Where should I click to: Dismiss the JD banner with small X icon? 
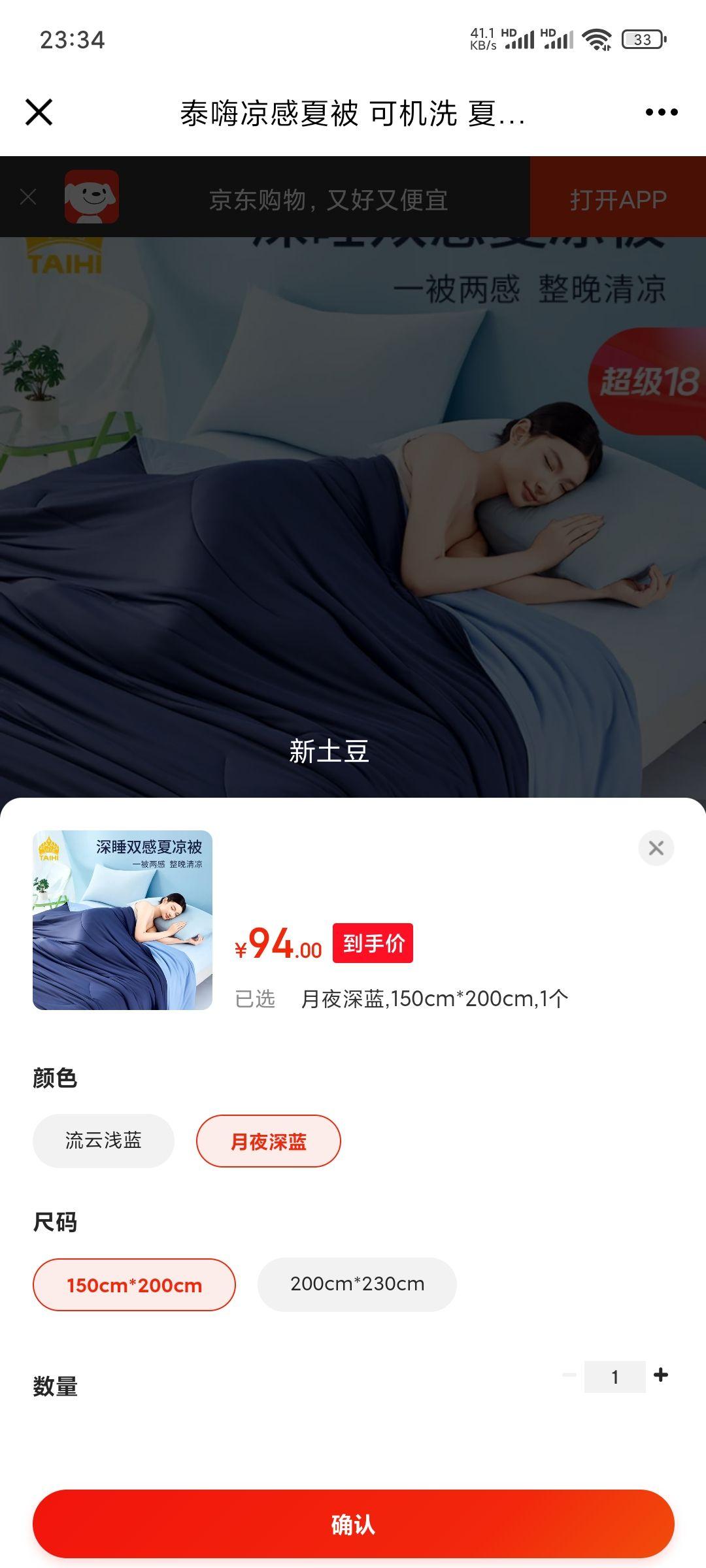(x=27, y=198)
